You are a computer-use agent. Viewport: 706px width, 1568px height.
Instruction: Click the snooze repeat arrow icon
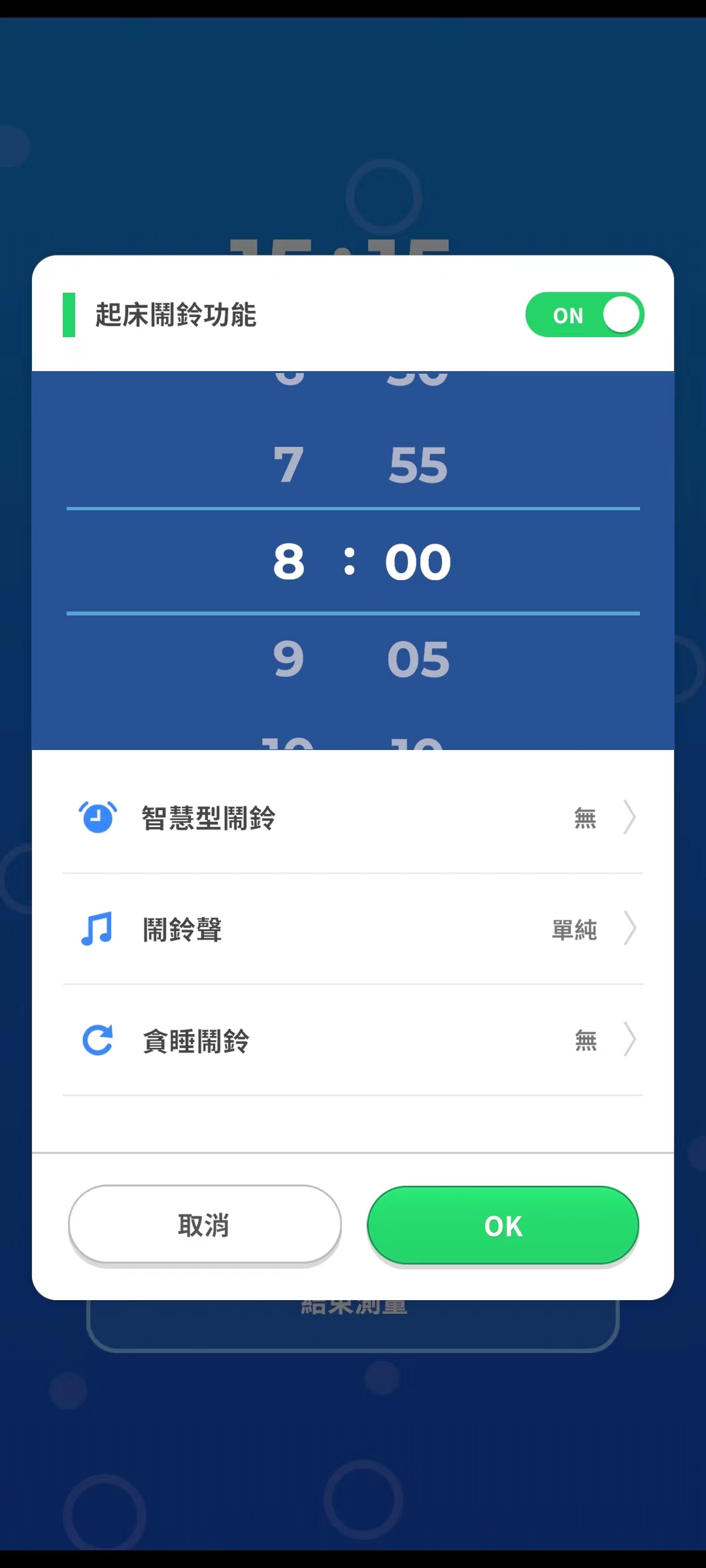pos(96,1041)
